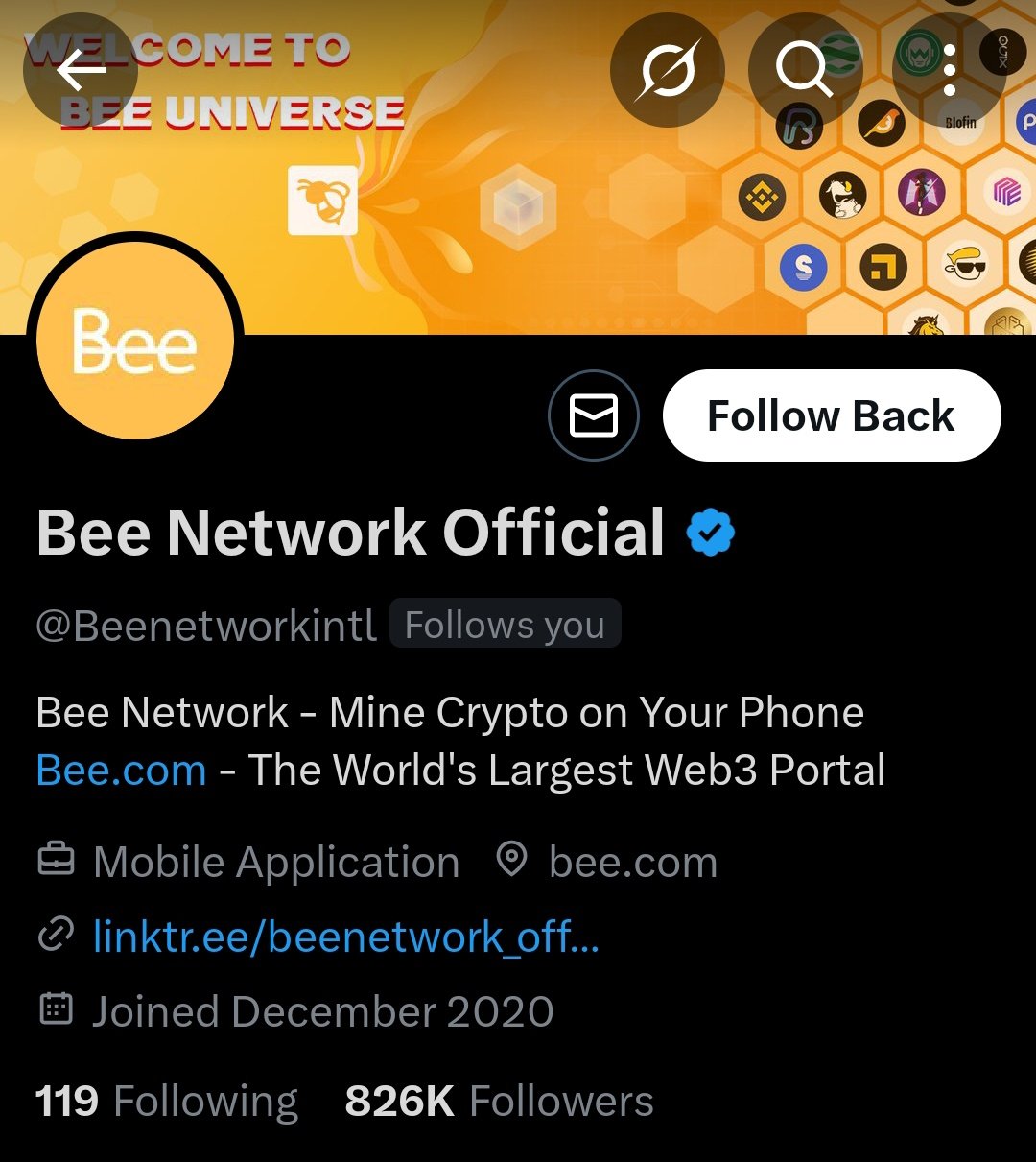
Task: Open the linktr.ee/beenetwork_off link
Action: [345, 937]
